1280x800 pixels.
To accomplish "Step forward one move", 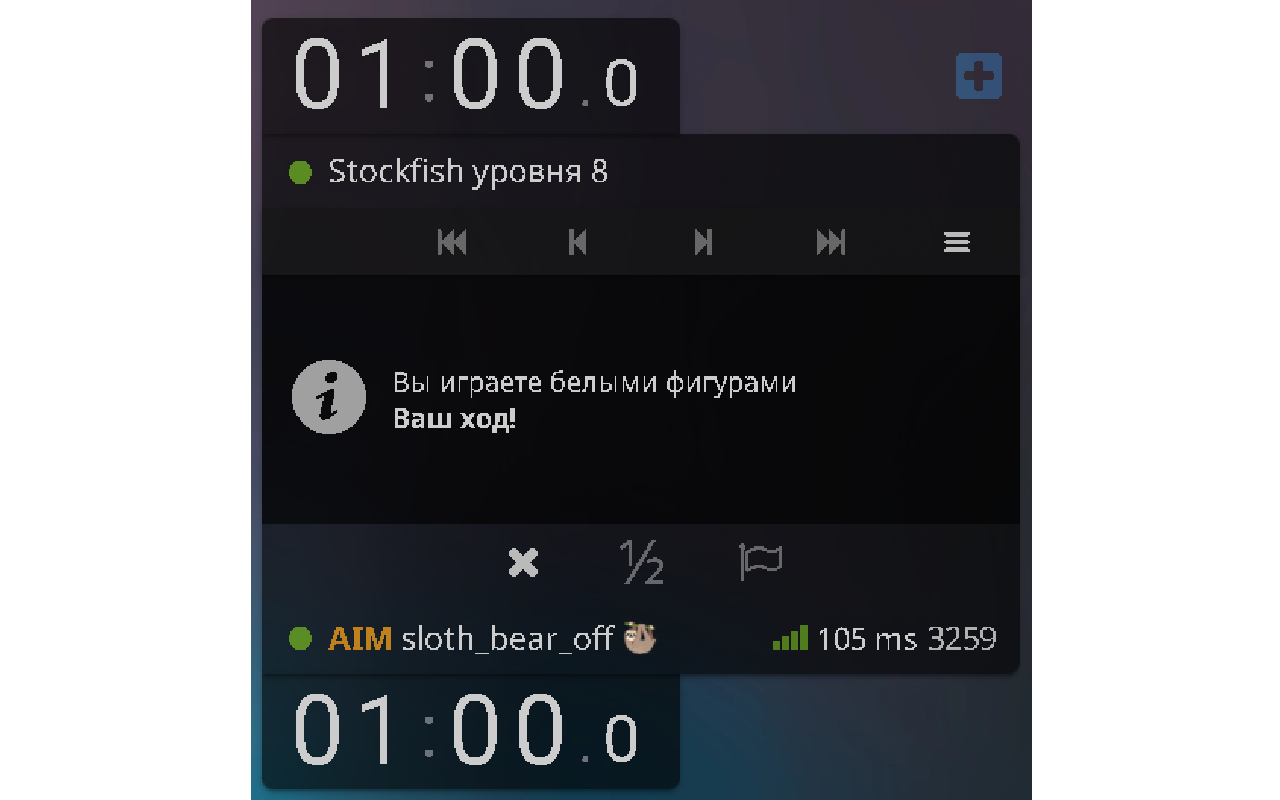I will click(x=704, y=242).
